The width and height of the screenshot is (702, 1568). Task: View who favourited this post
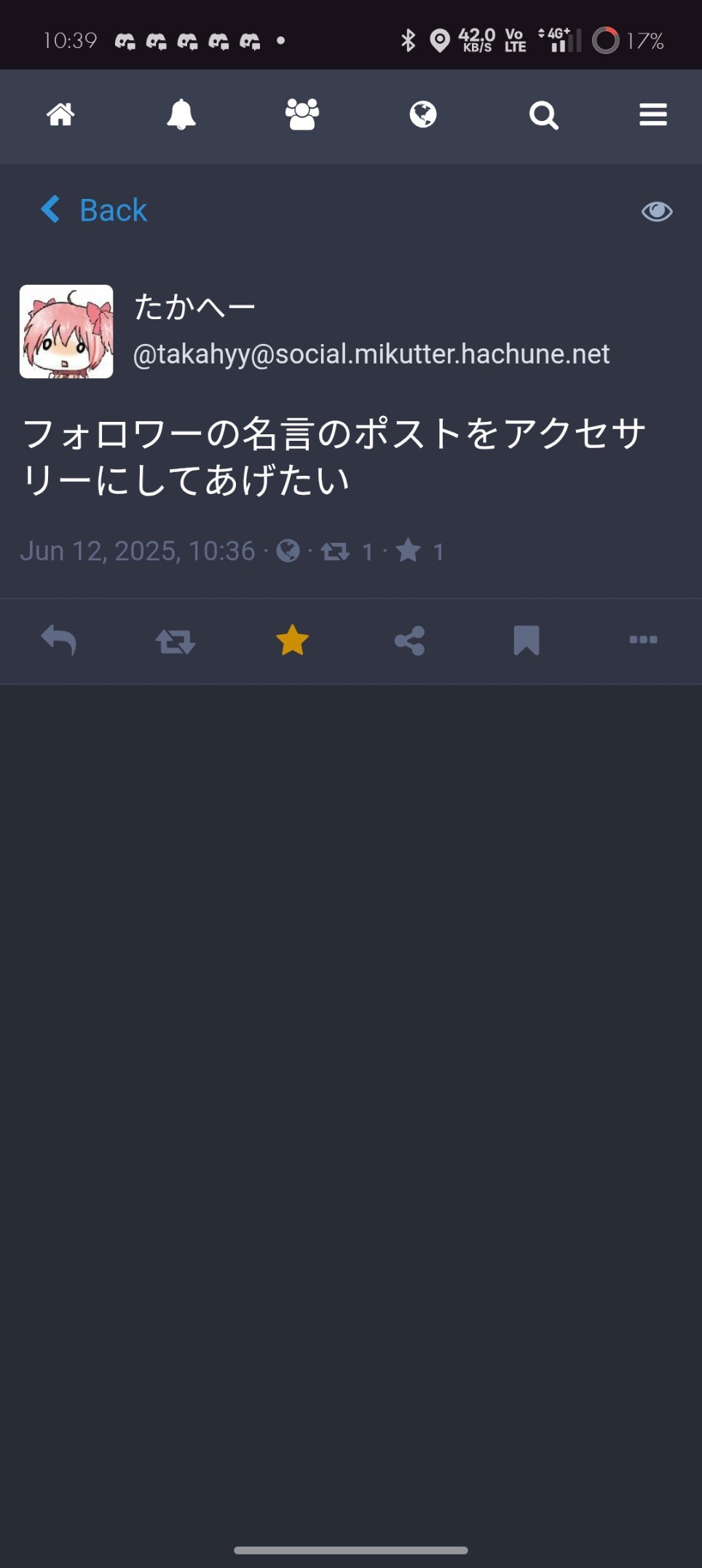coord(420,552)
